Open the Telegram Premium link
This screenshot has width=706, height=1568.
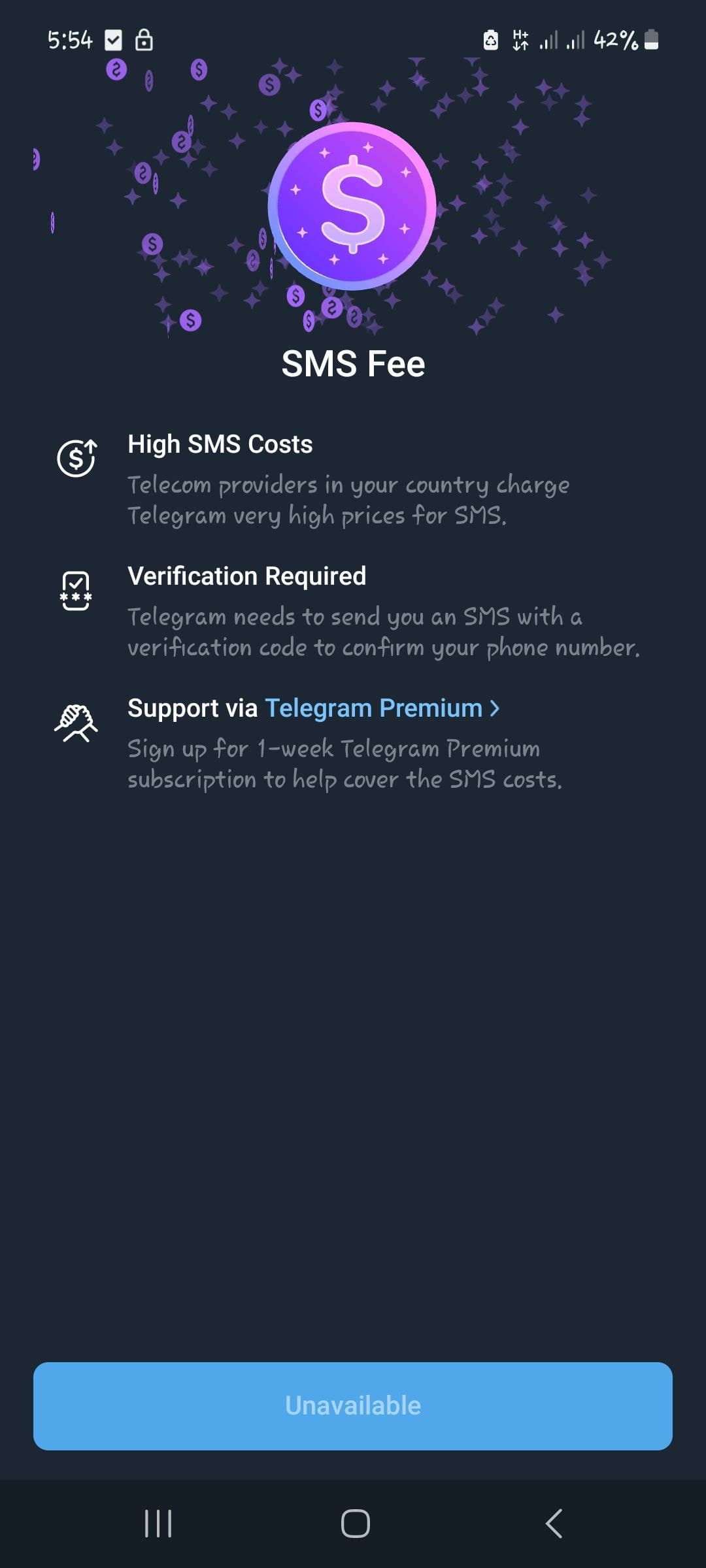(382, 708)
